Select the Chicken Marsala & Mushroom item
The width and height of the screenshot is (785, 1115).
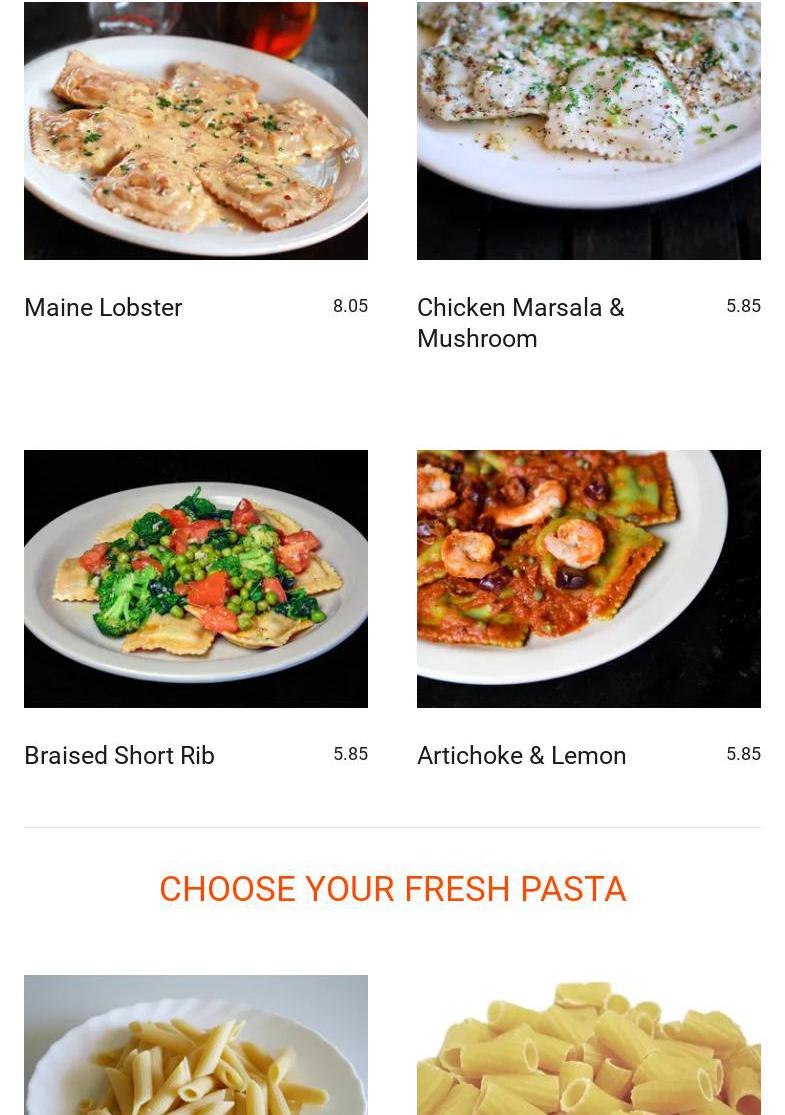520,322
